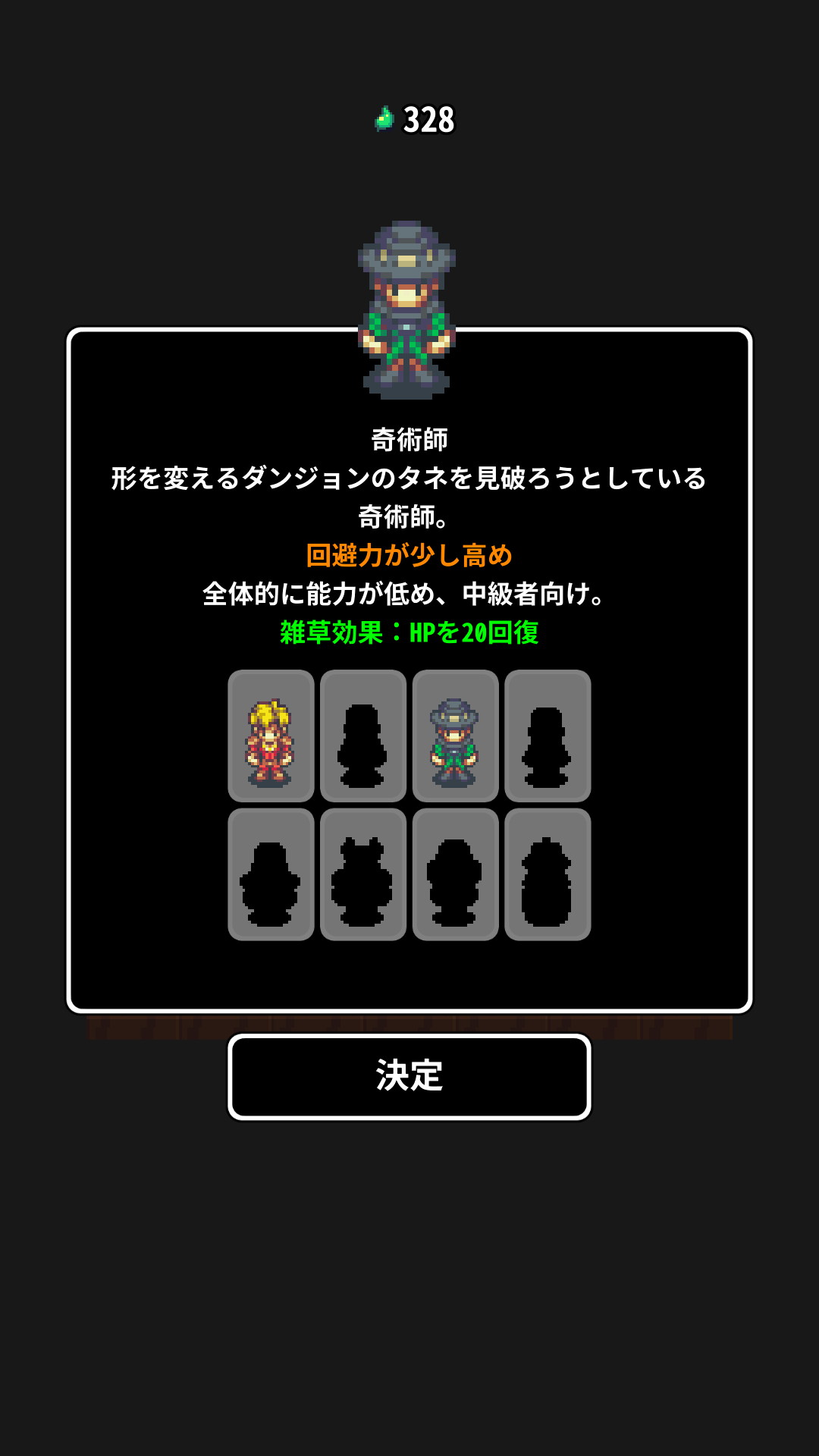Confirm the choice with the 決定 button
This screenshot has height=1456, width=819.
tap(409, 1076)
